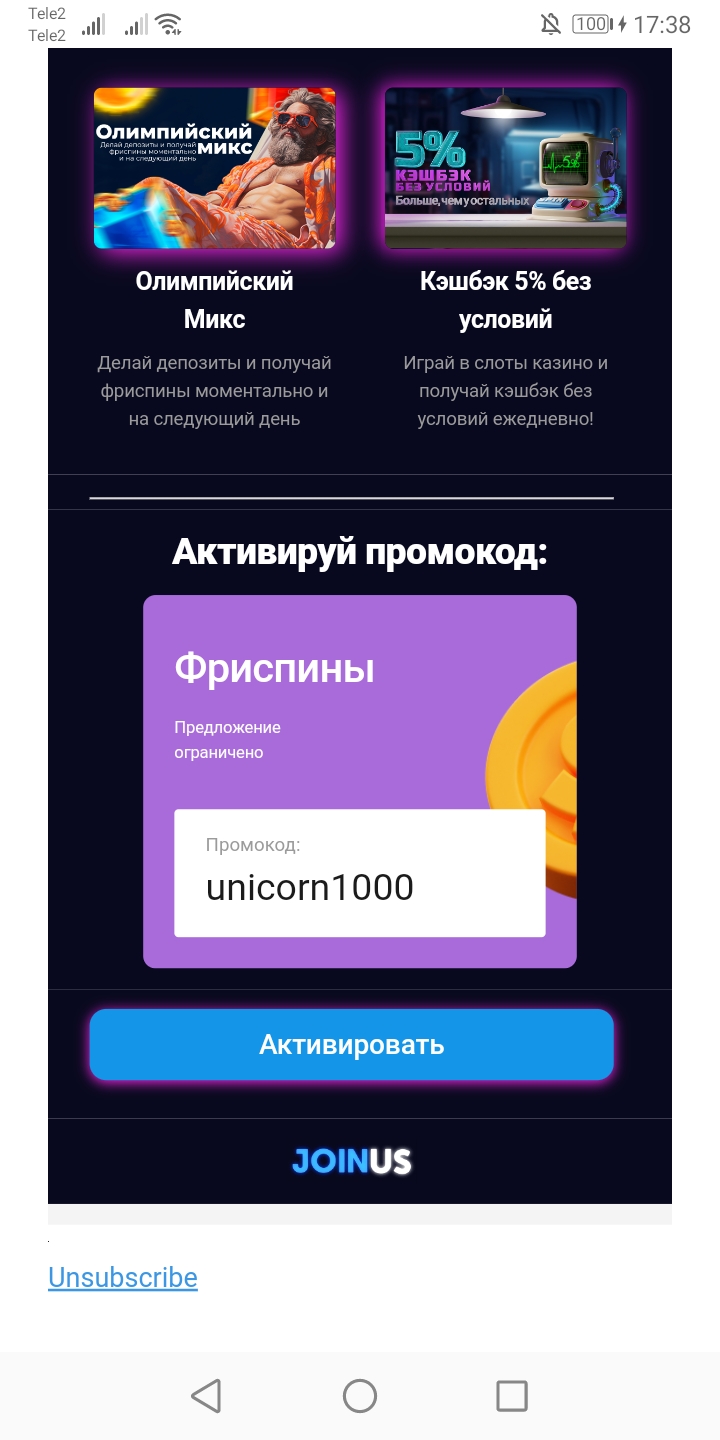The height and width of the screenshot is (1440, 720).
Task: Open the Олимпийский Микс promo banner
Action: pos(214,168)
